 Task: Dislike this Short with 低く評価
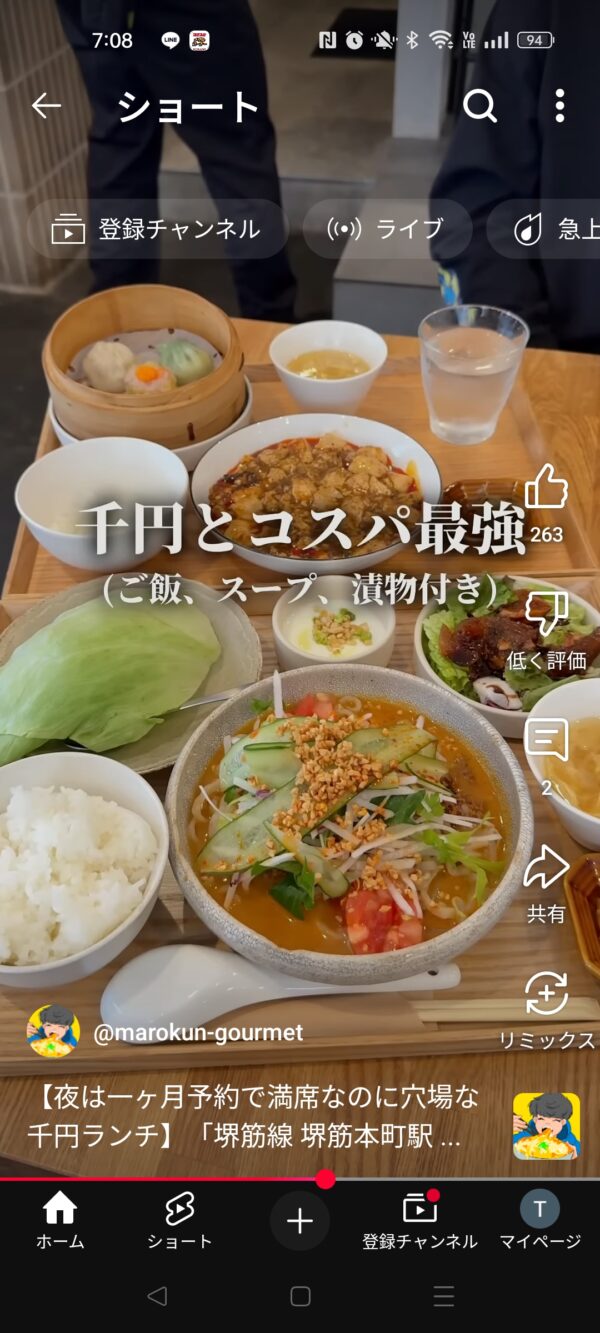click(x=546, y=615)
